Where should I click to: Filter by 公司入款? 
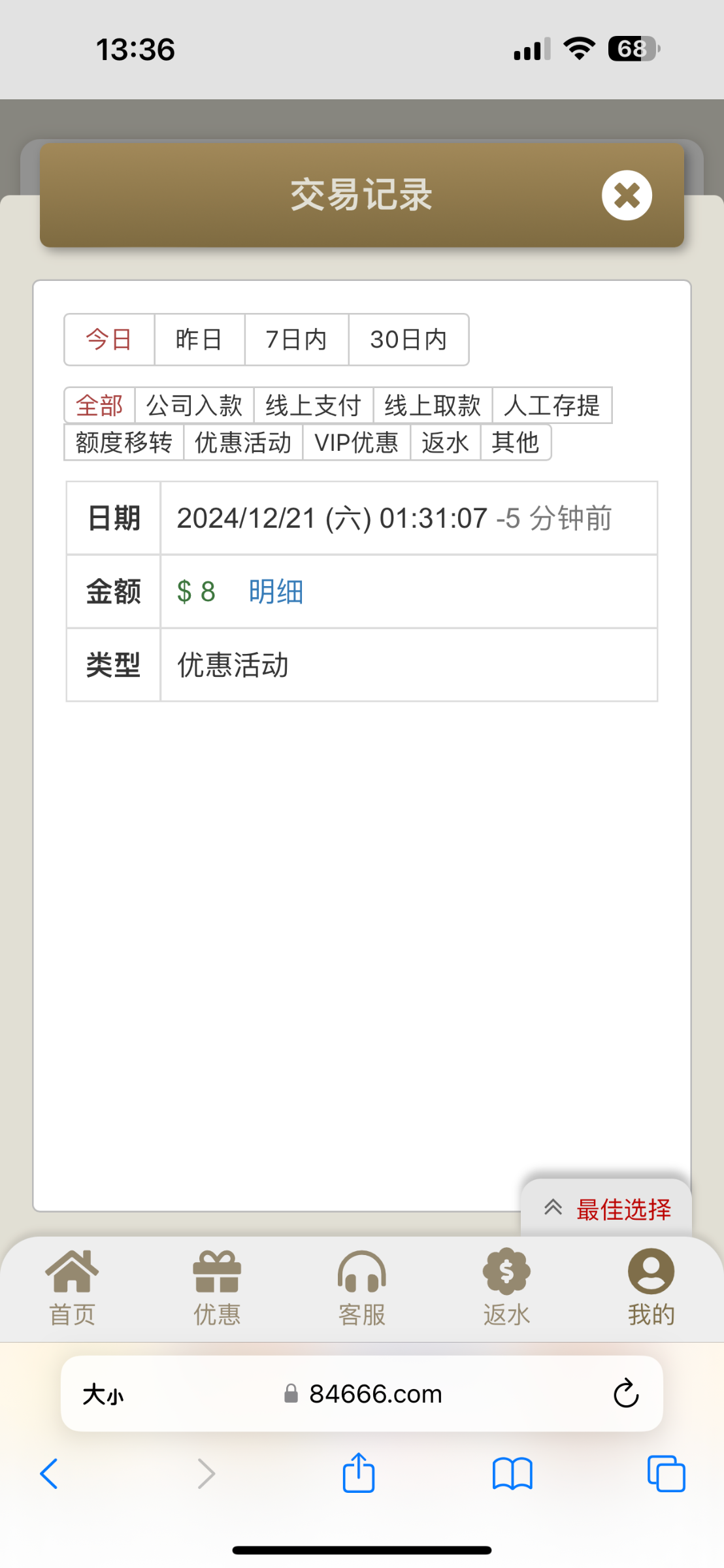point(195,406)
